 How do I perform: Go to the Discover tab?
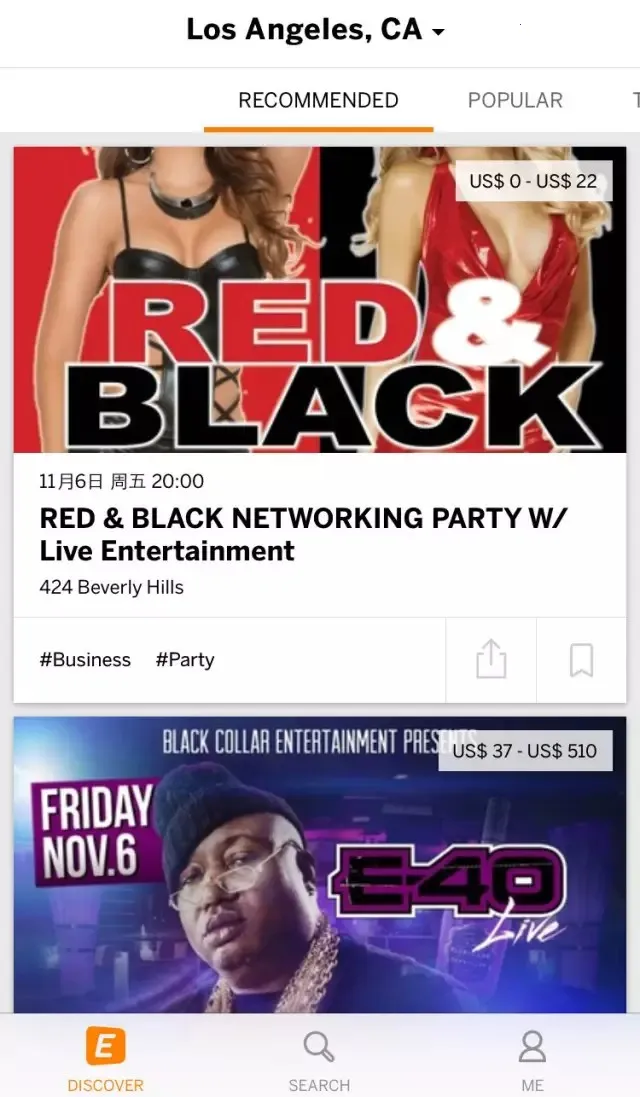coord(106,1060)
